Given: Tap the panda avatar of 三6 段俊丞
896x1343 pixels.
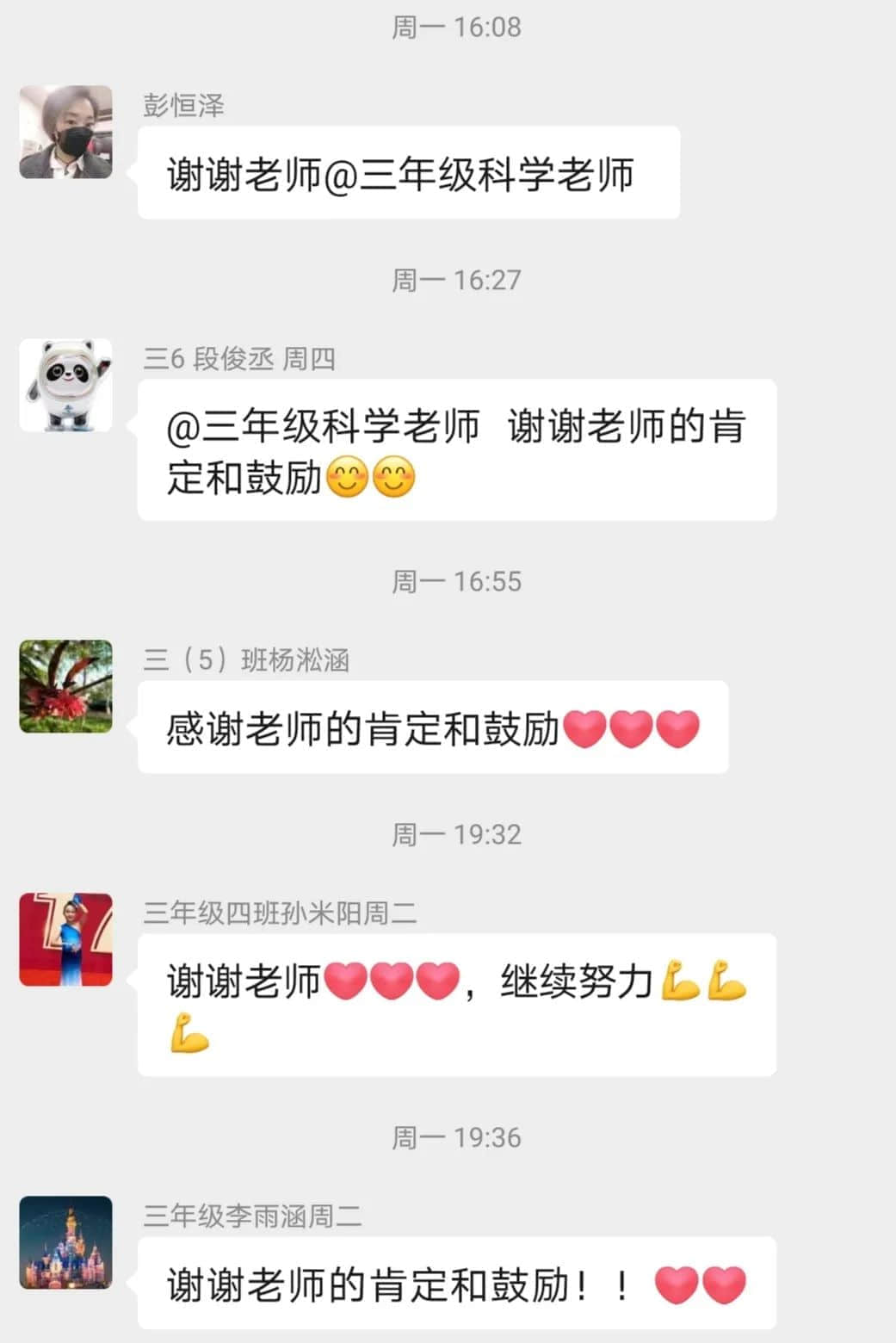Looking at the screenshot, I should (66, 385).
